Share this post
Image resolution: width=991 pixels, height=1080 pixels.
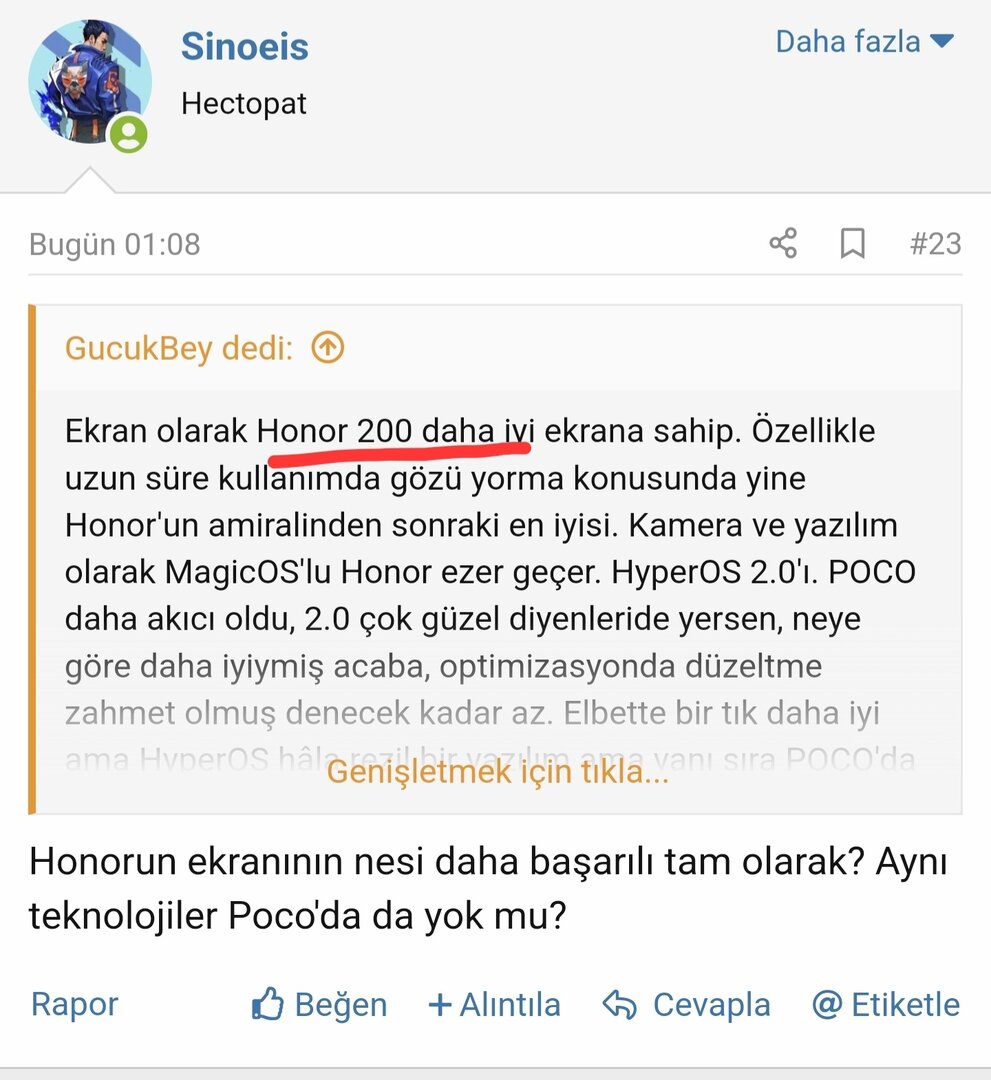pyautogui.click(x=783, y=243)
